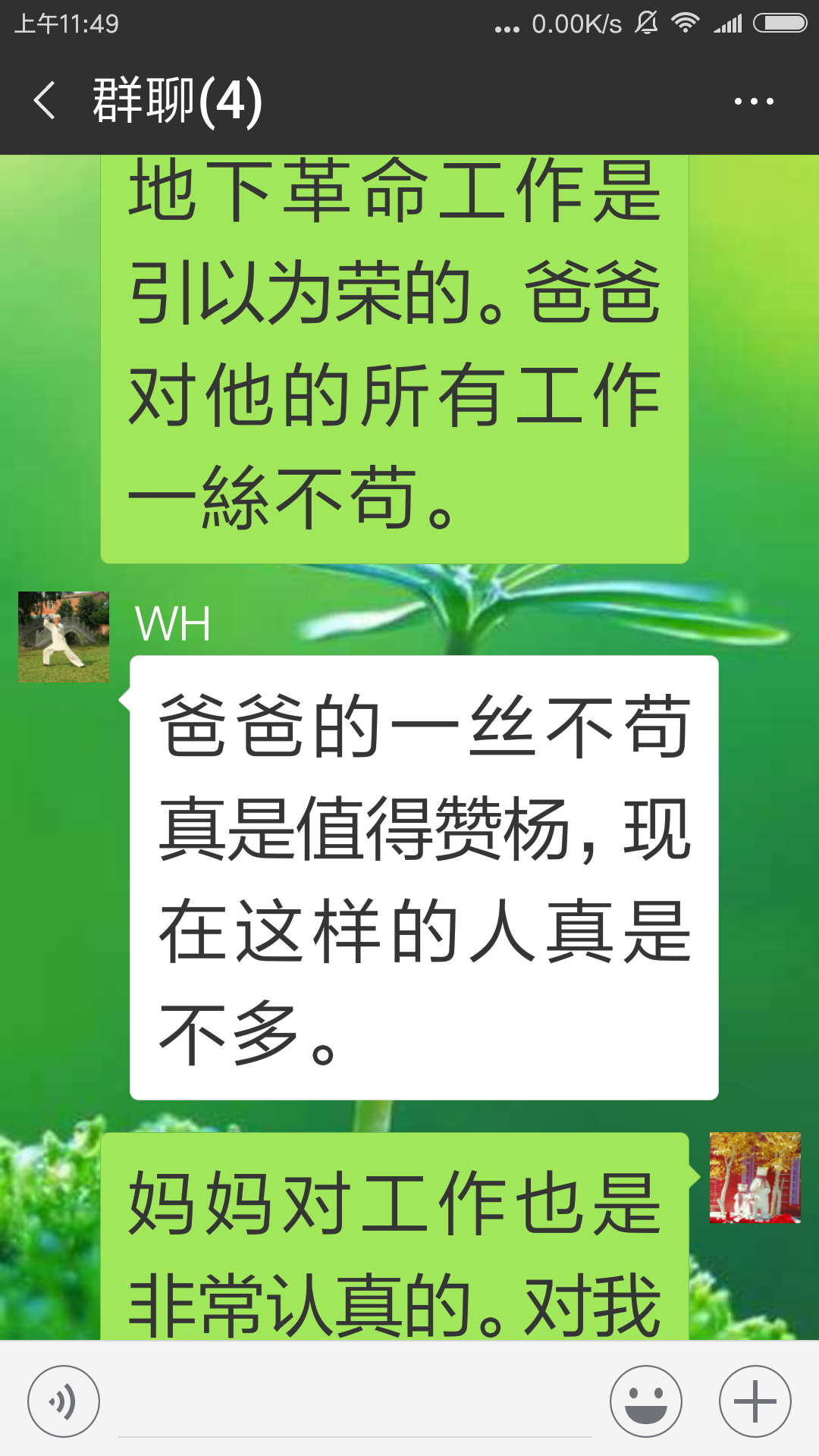This screenshot has width=819, height=1456.
Task: Switch to voice message input
Action: [64, 1401]
